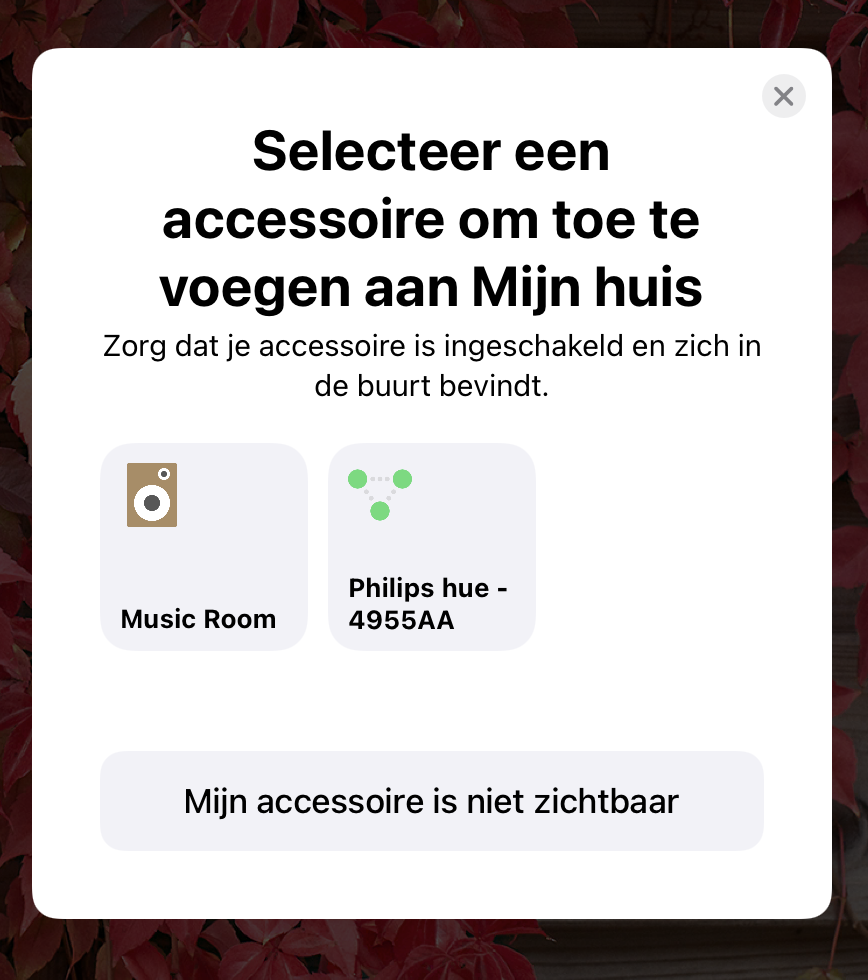Image resolution: width=868 pixels, height=980 pixels.
Task: Select the Philips hue - 4955AA accessory
Action: pos(431,547)
